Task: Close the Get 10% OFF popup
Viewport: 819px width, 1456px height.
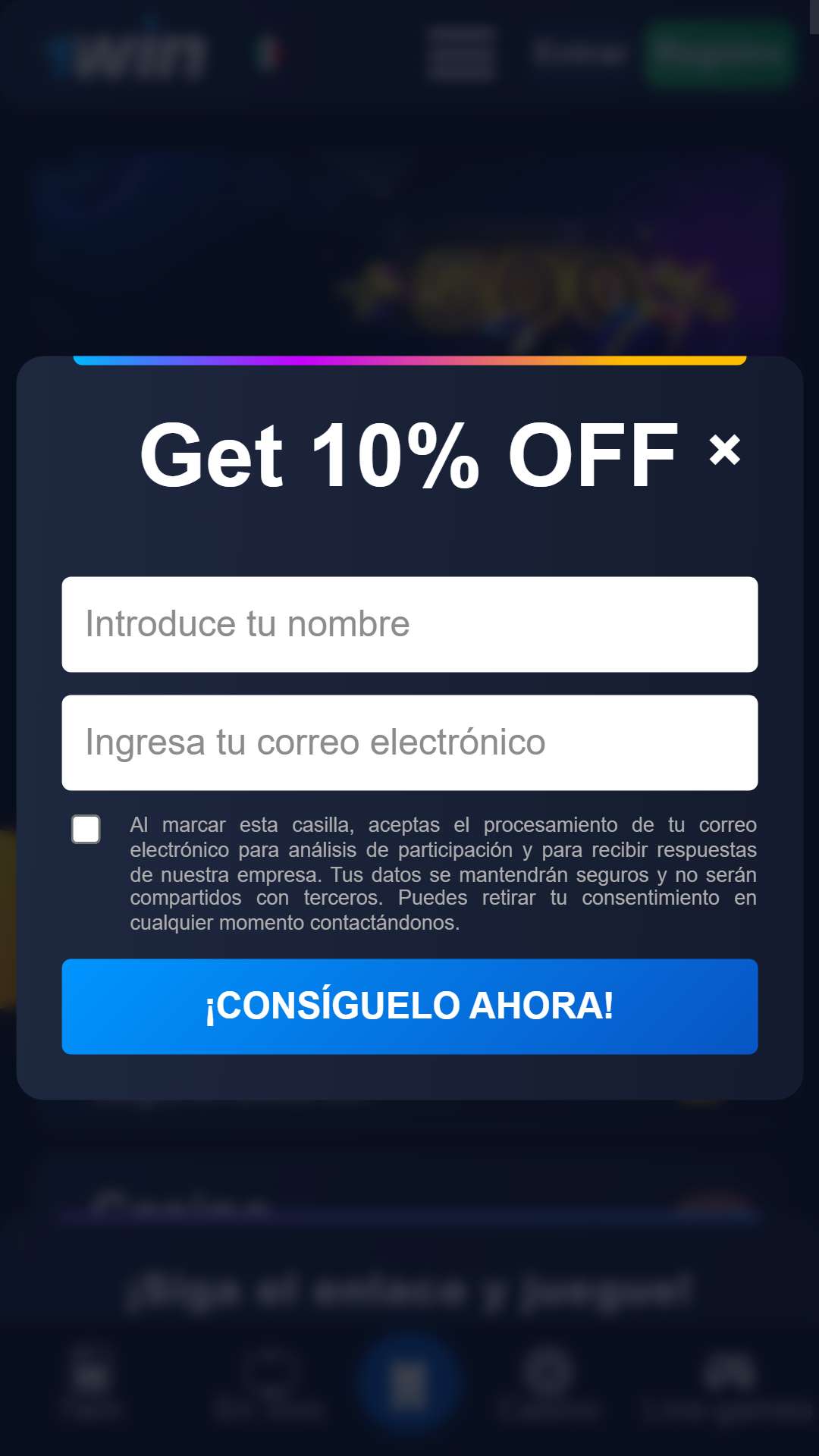Action: (x=724, y=450)
